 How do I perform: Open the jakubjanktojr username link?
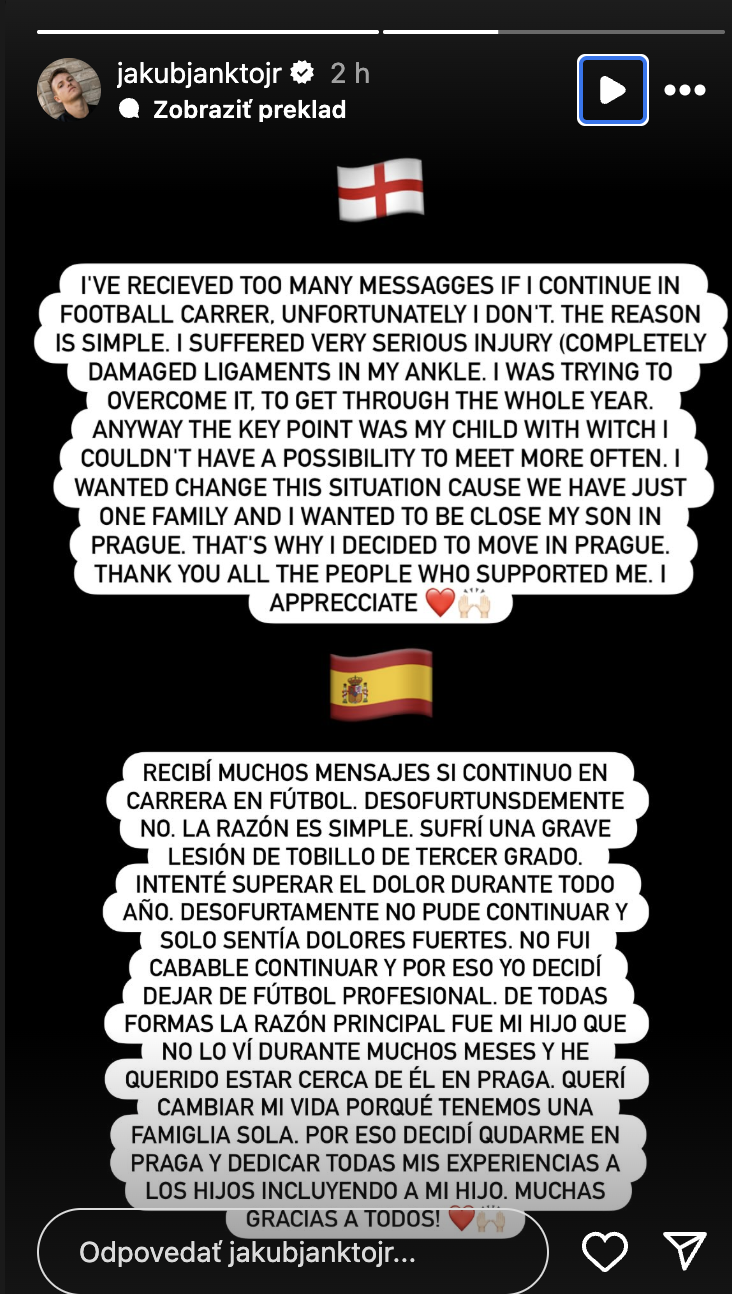(x=199, y=73)
